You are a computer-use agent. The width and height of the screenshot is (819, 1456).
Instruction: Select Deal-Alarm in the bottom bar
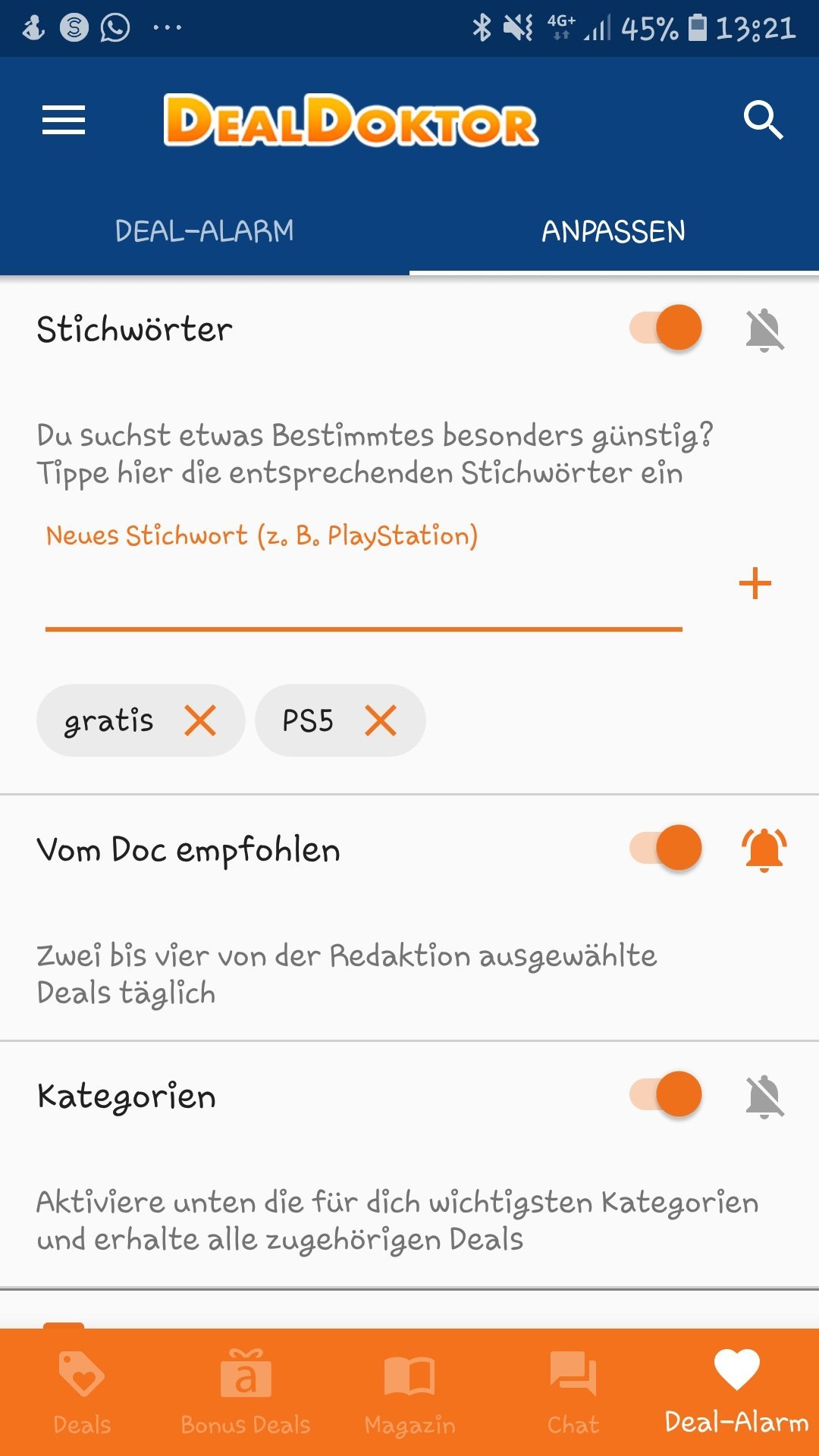[x=737, y=1392]
